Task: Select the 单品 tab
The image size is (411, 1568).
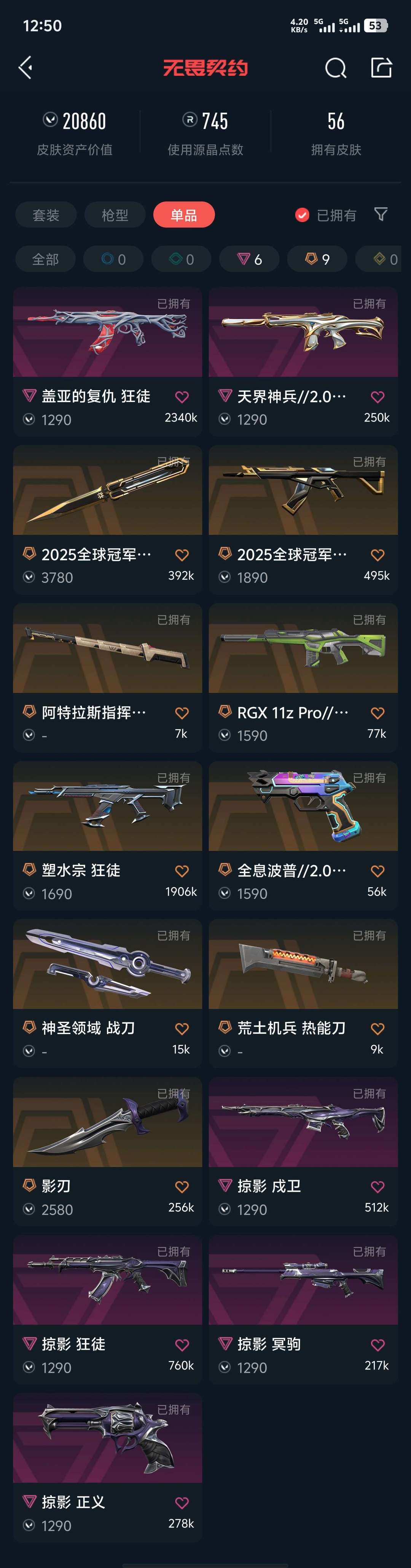Action: coord(183,215)
